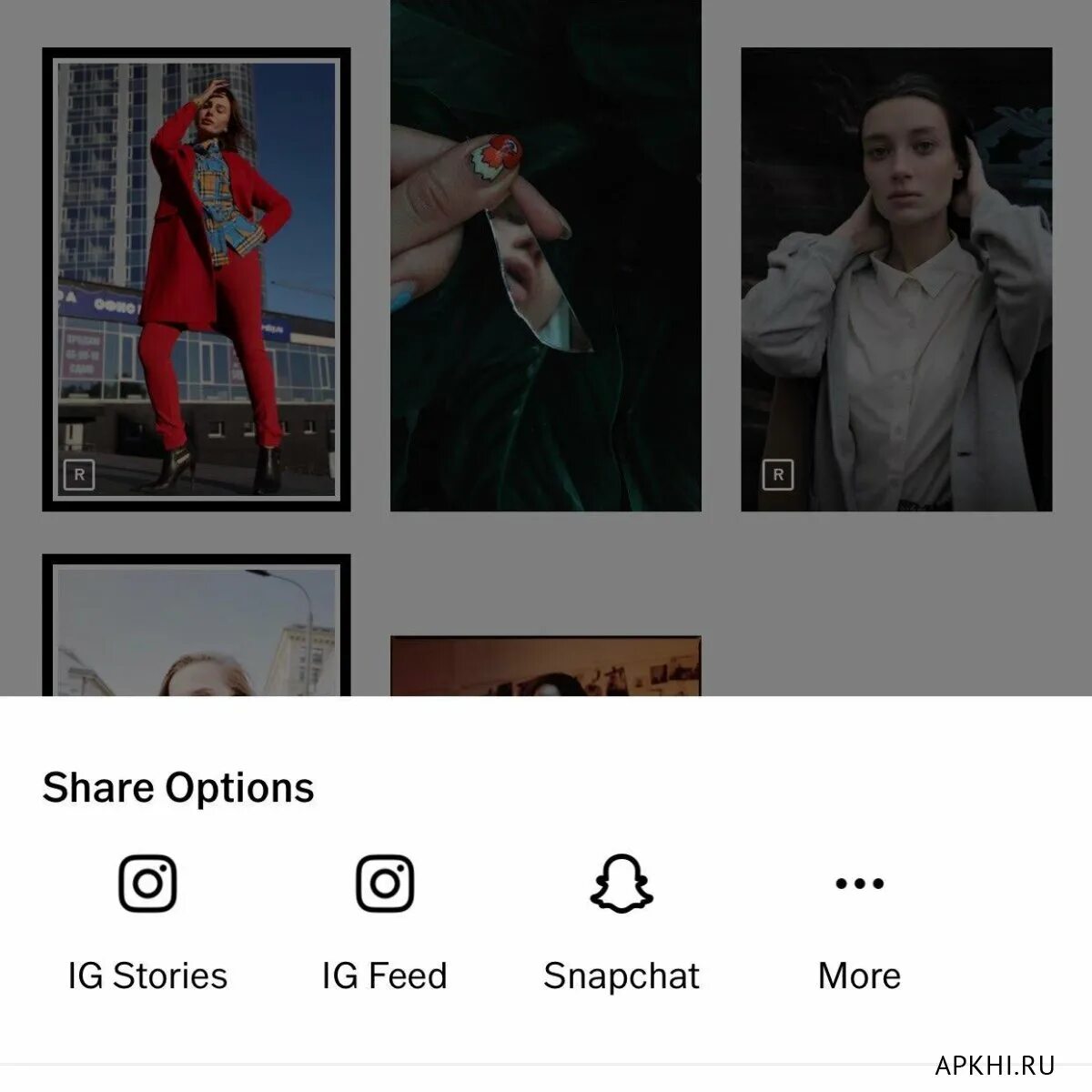Select the portrait of woman in white shirt
Screen dimensions: 1092x1092
tap(896, 279)
